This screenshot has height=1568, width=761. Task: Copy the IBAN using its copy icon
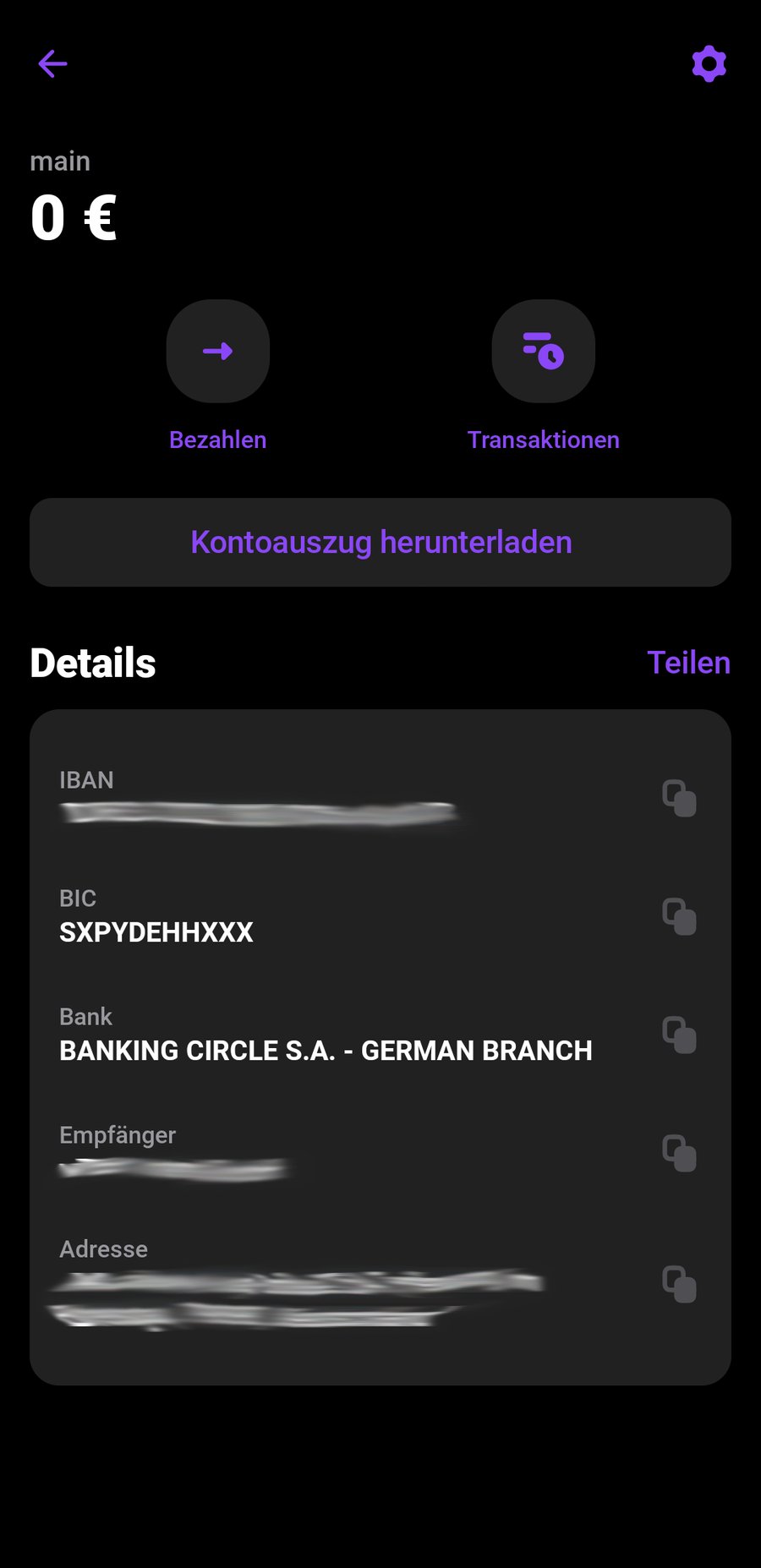[678, 799]
